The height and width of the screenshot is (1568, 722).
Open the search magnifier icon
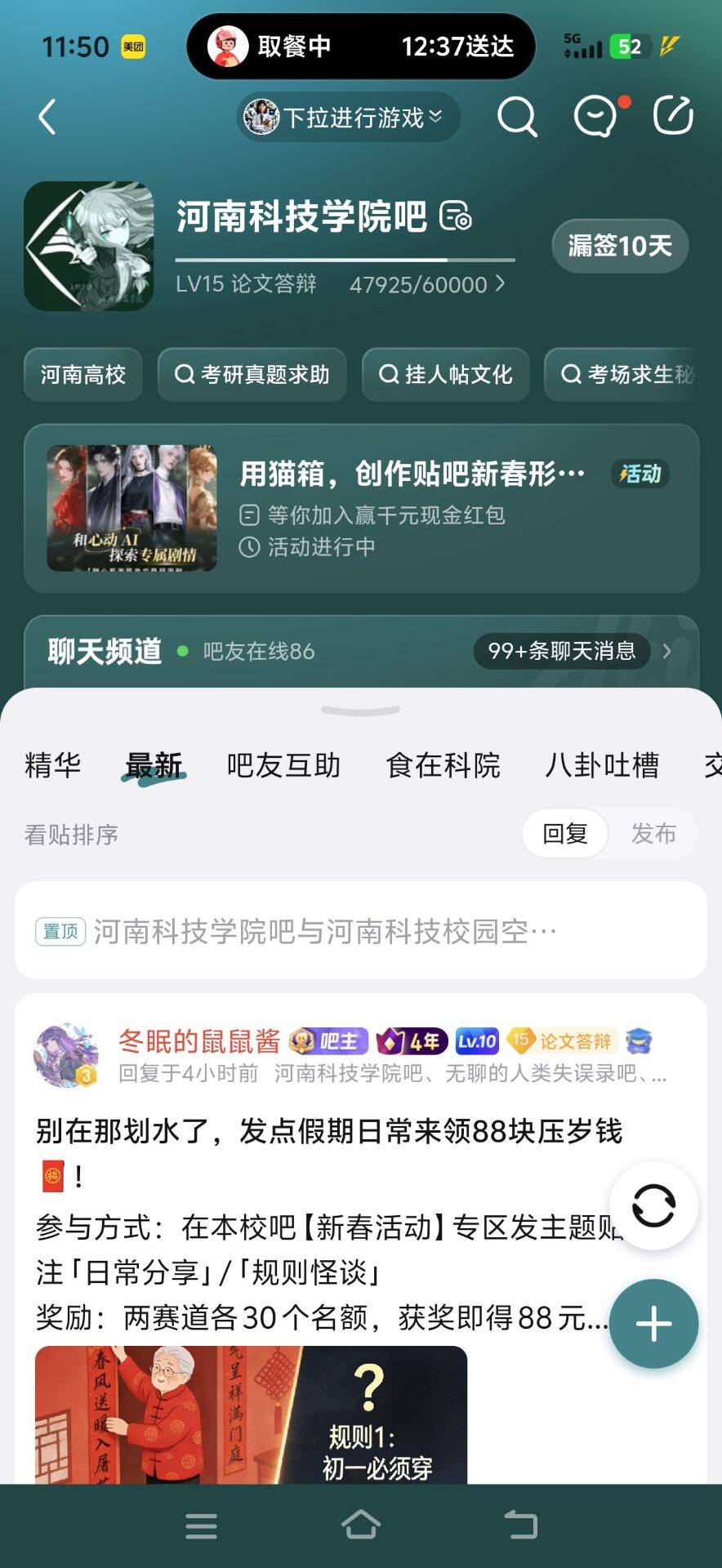tap(517, 117)
